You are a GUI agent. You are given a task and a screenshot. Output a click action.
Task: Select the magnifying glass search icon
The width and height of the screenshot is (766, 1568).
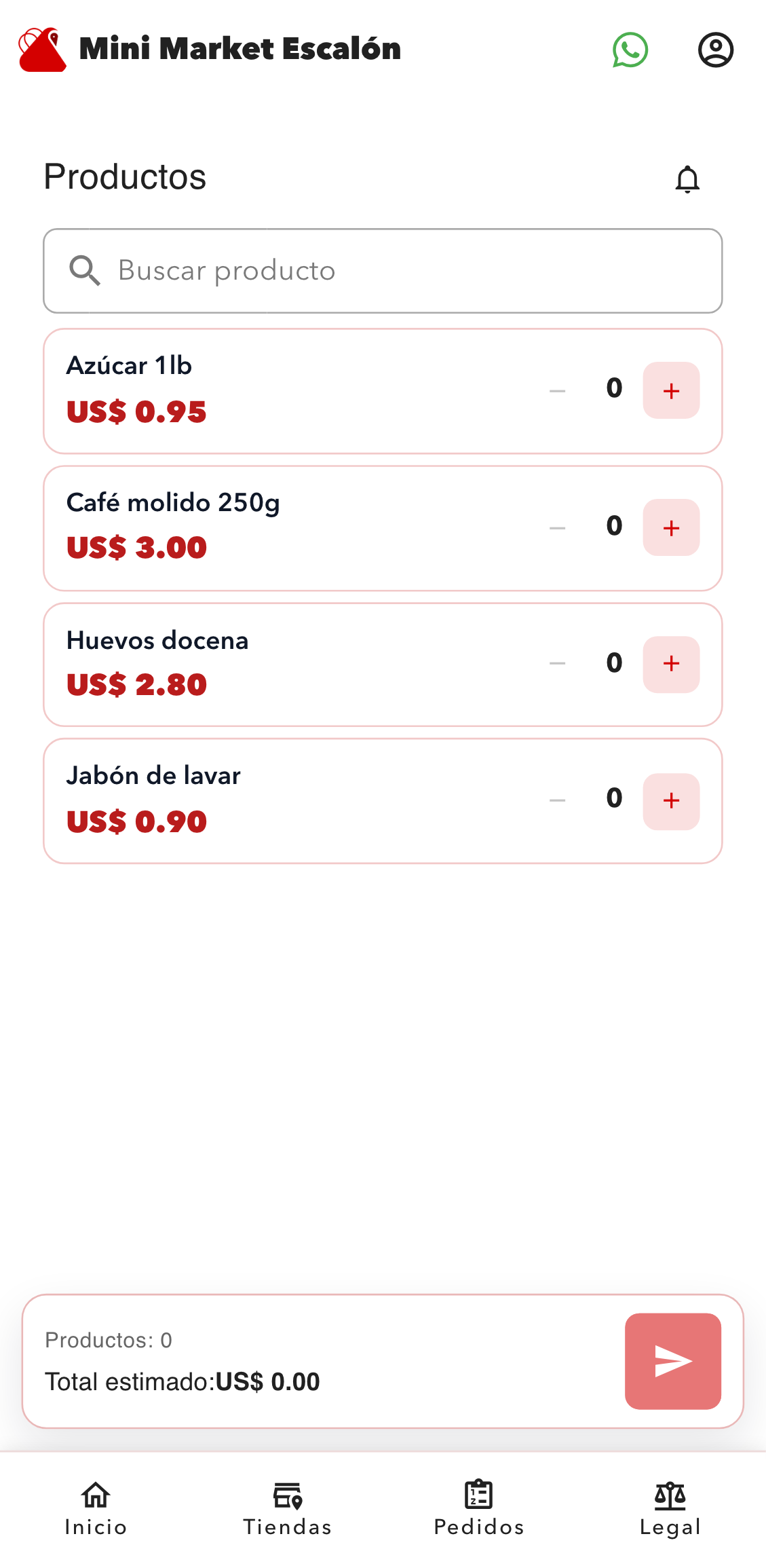tap(84, 270)
